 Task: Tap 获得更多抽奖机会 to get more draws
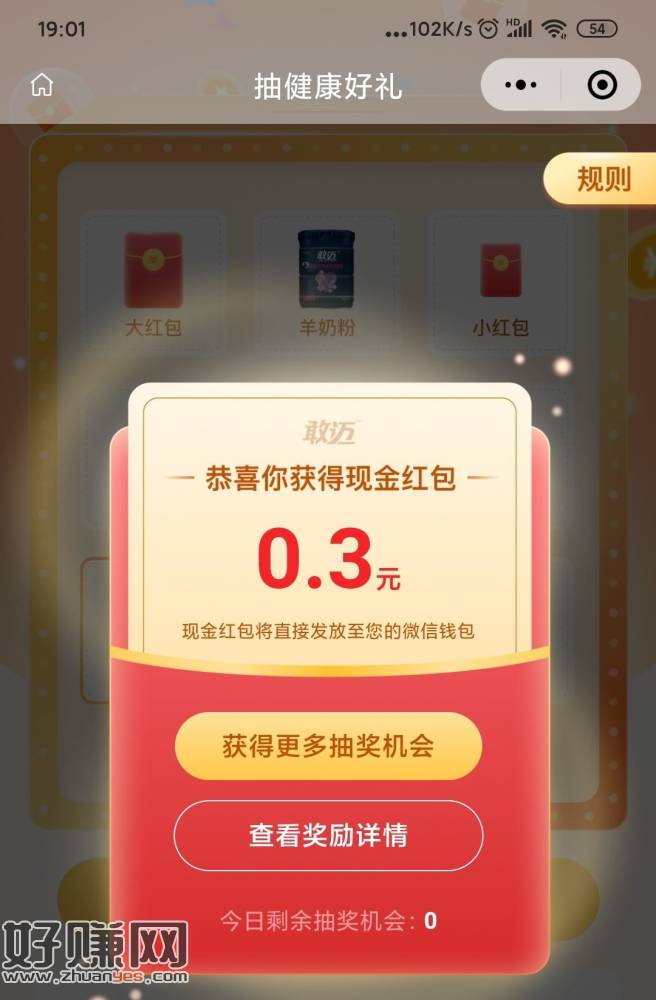point(328,746)
